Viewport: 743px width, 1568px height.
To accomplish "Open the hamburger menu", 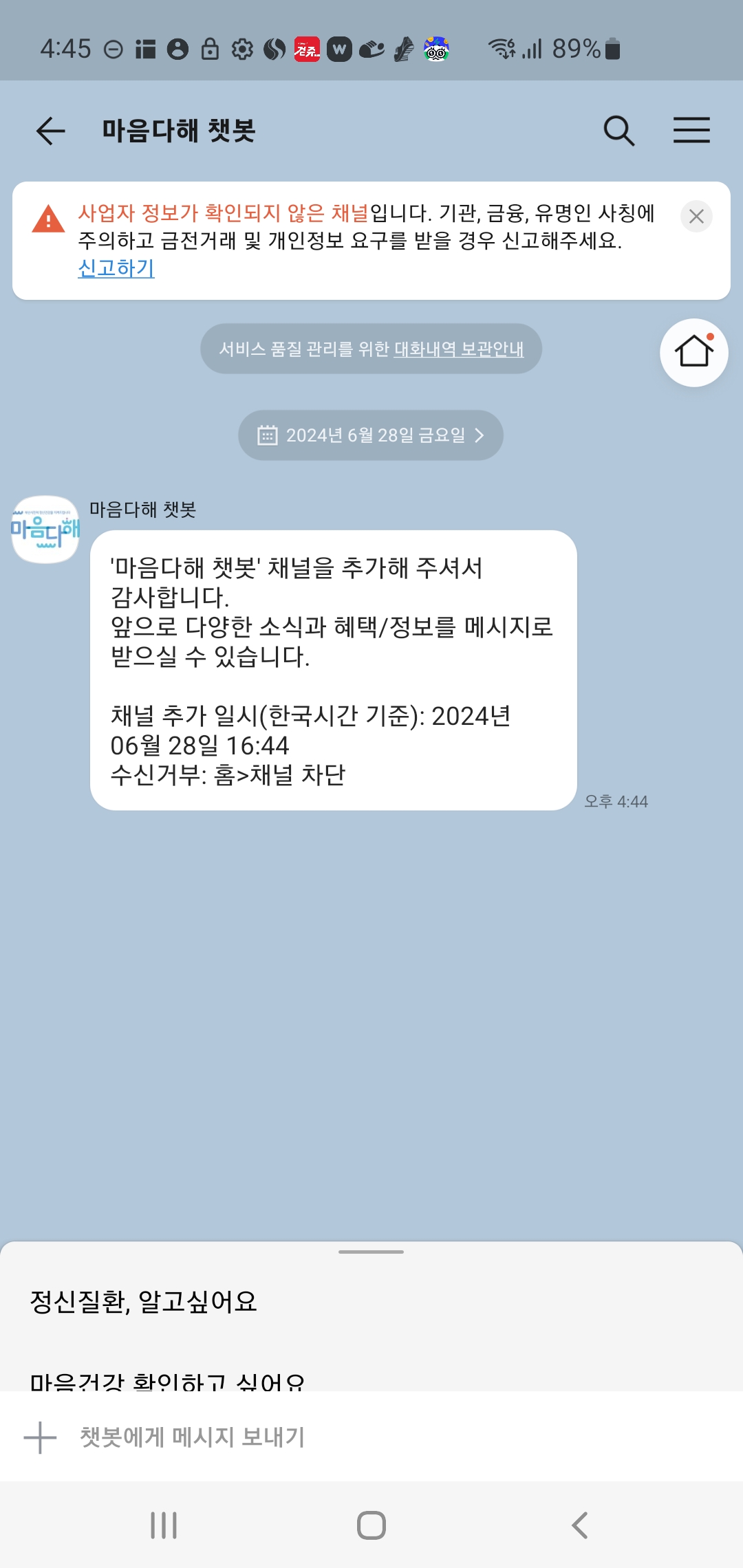I will 691,131.
